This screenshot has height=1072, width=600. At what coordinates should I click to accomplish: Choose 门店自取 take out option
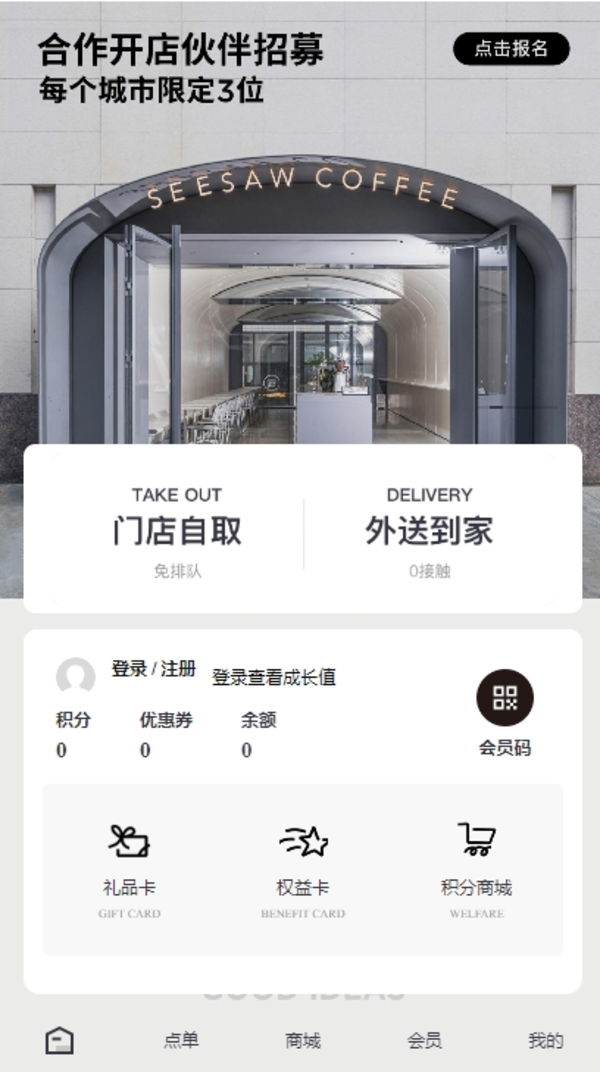pyautogui.click(x=177, y=531)
